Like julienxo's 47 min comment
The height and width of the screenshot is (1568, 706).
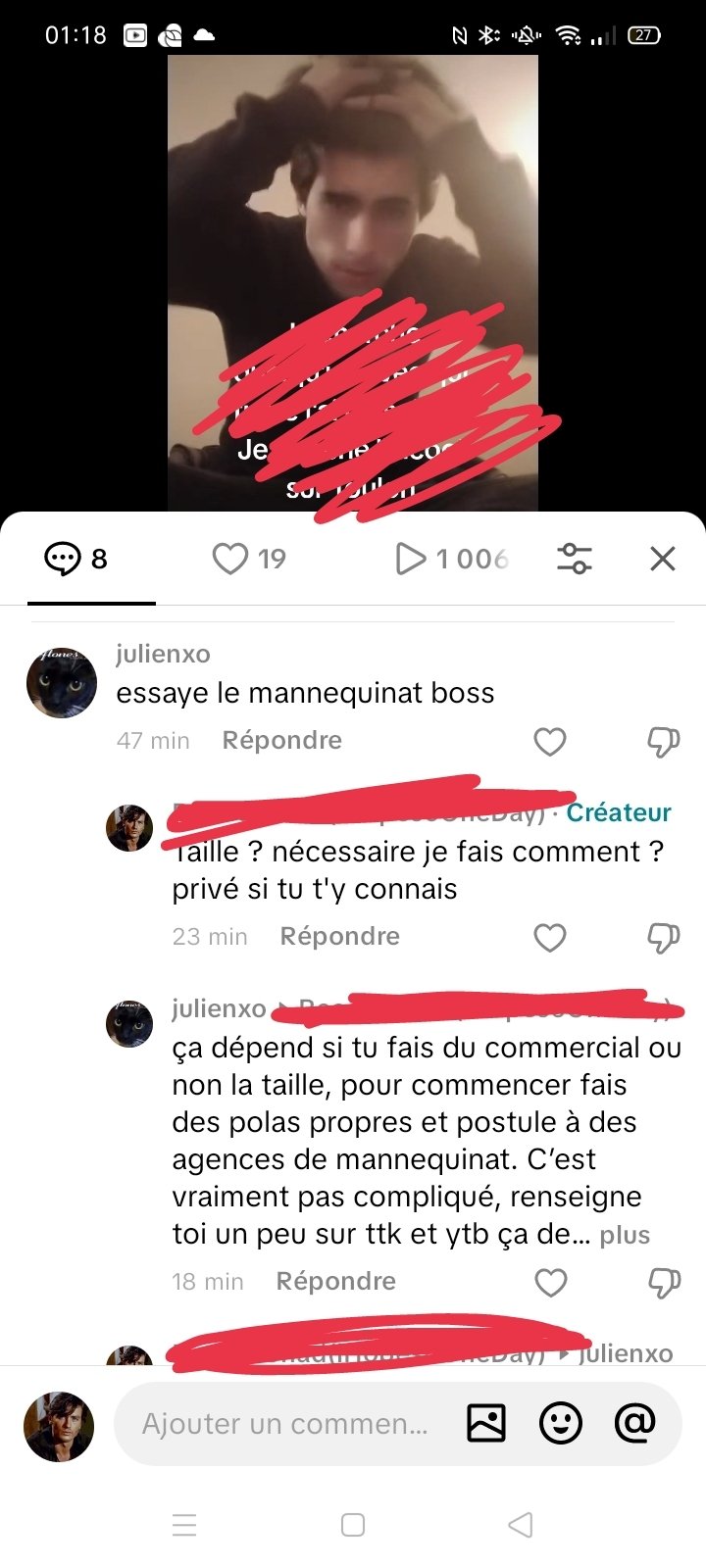550,742
